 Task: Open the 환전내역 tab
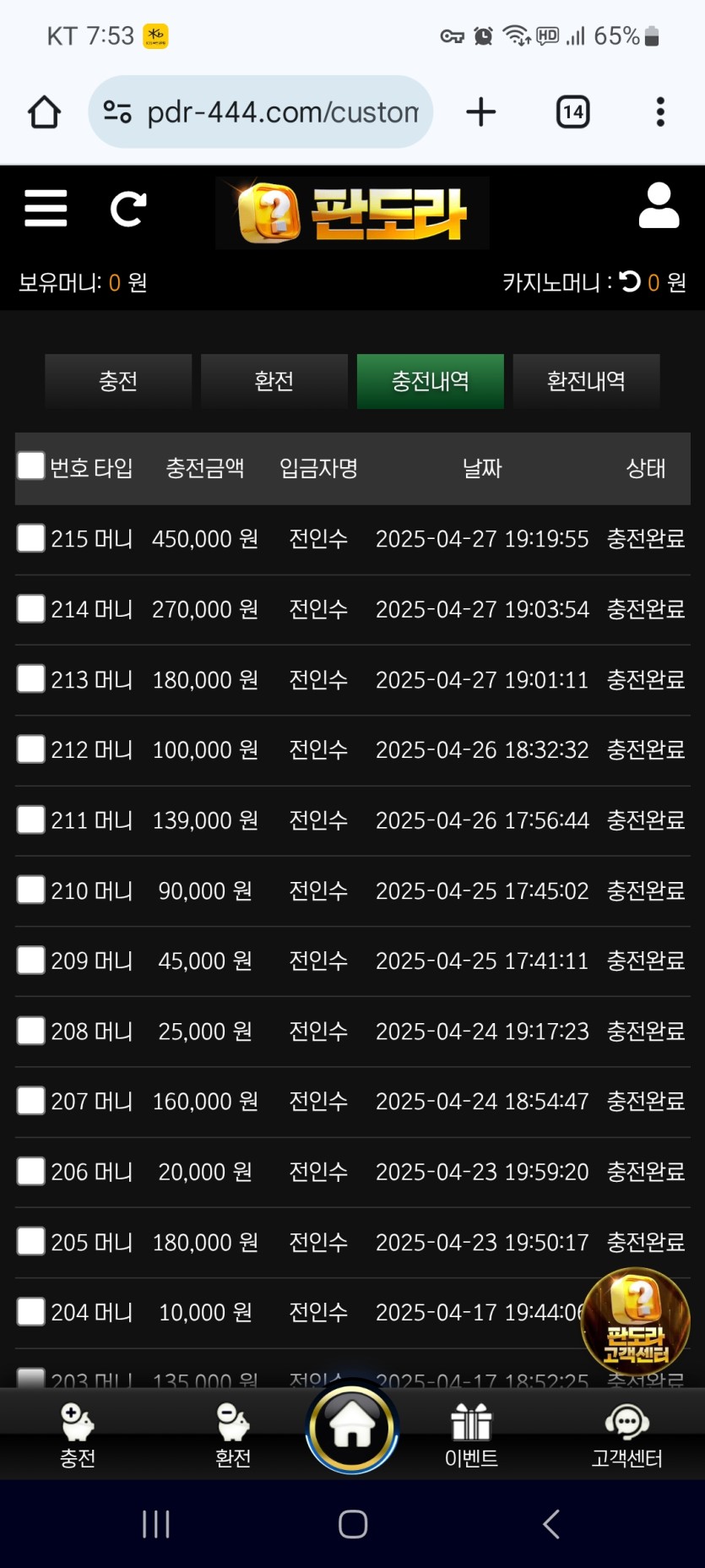pyautogui.click(x=586, y=381)
